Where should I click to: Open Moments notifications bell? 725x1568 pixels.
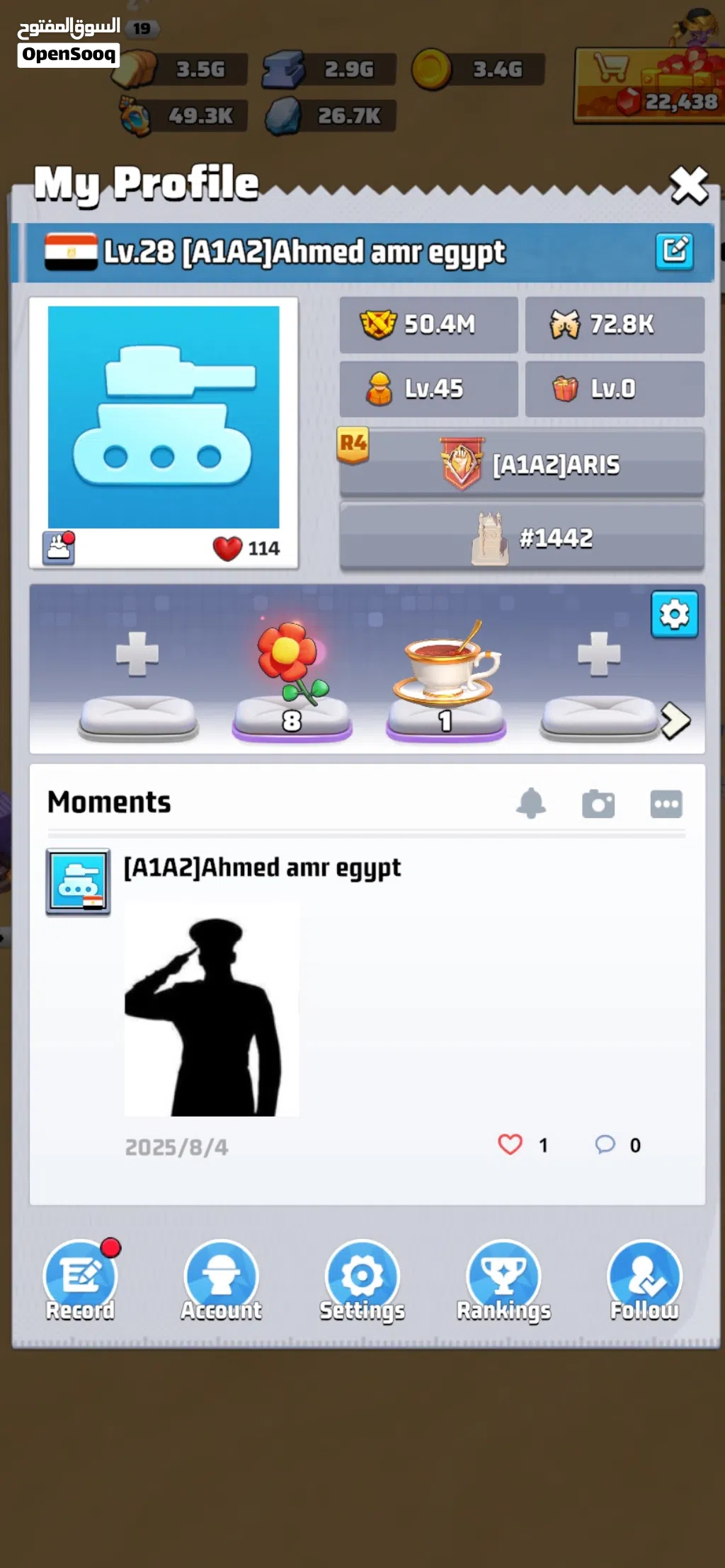(x=531, y=803)
